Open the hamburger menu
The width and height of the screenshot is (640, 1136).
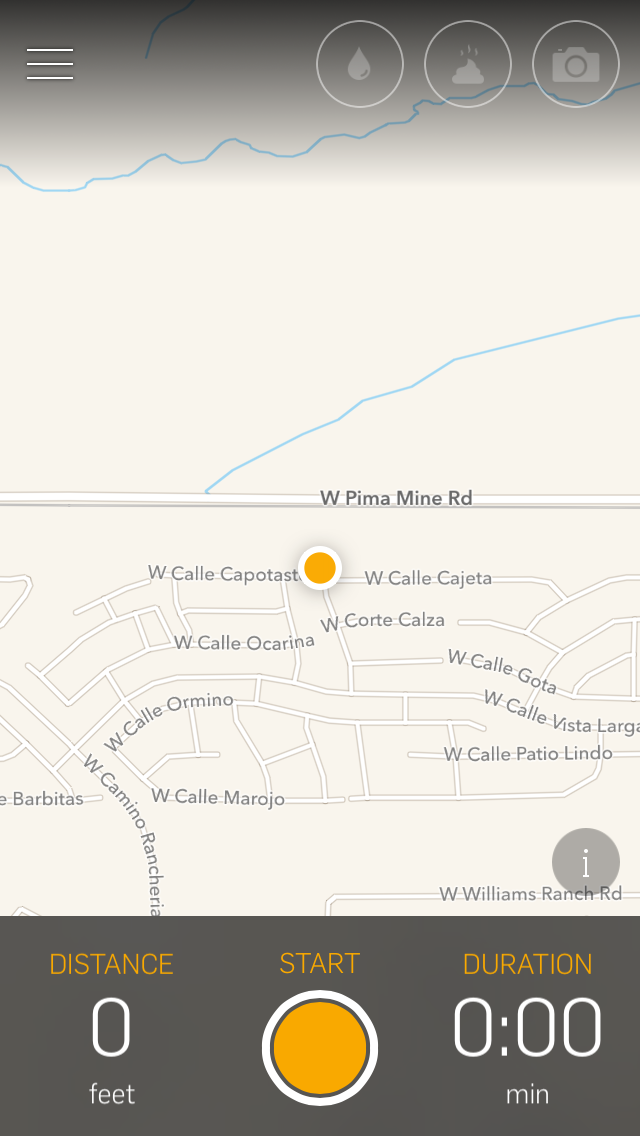click(50, 64)
